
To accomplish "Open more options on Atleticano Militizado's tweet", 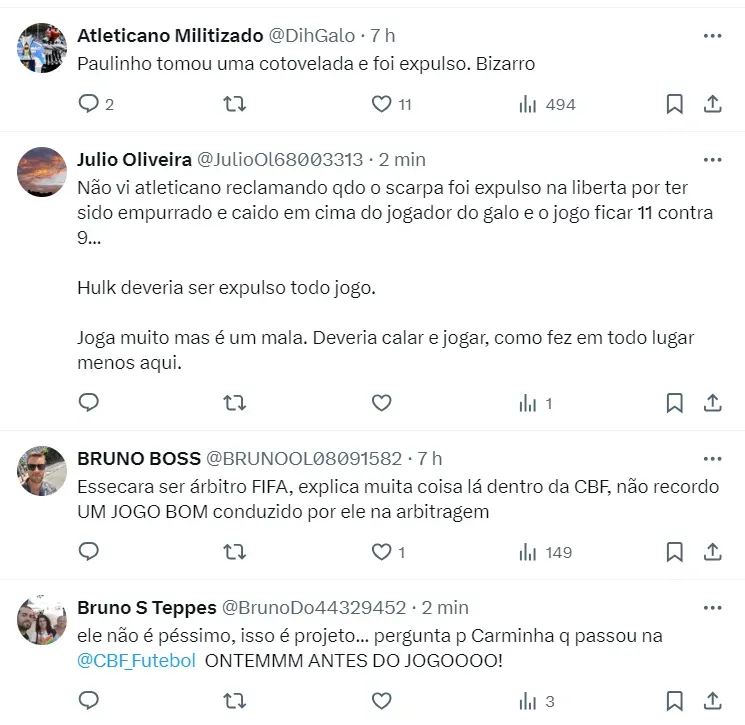I will tap(712, 35).
